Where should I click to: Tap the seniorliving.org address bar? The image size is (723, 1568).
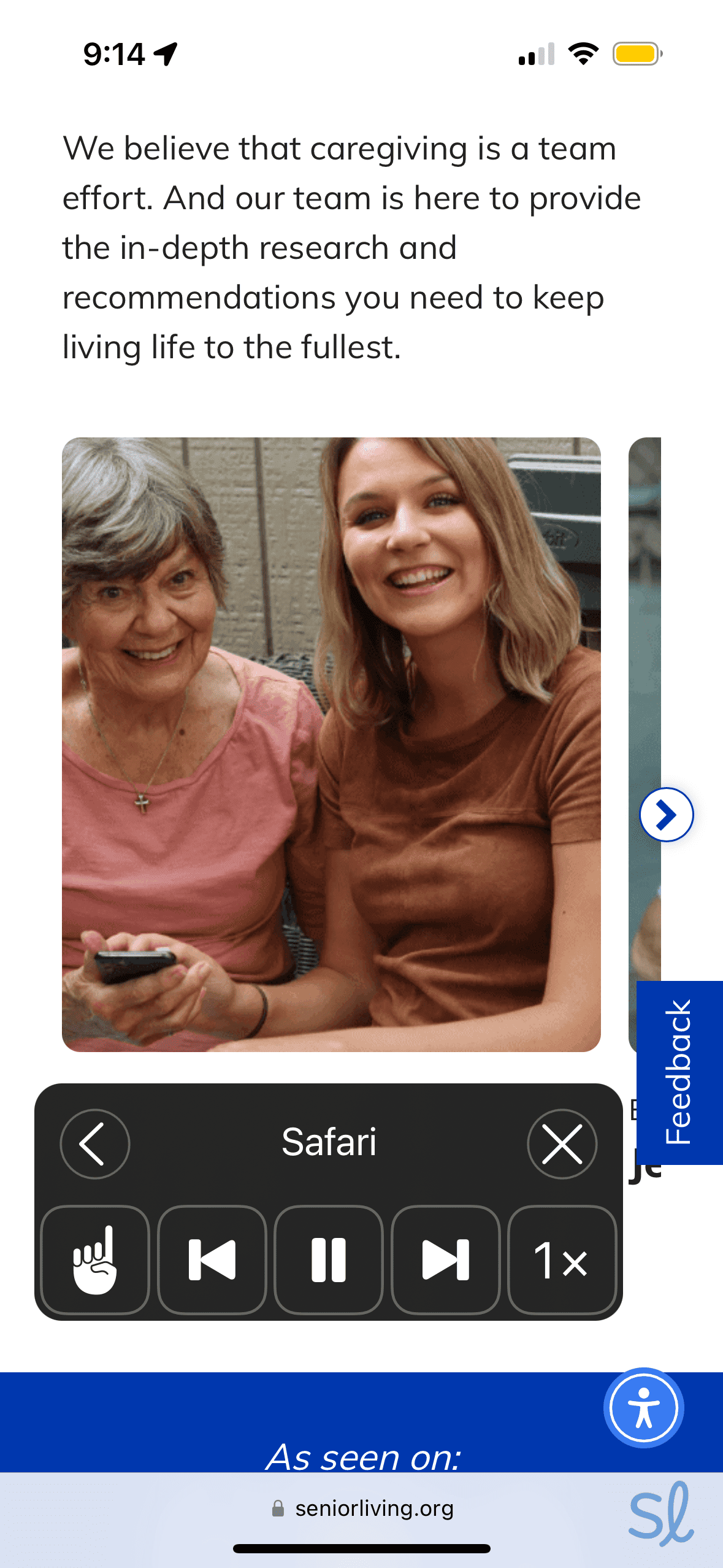[362, 1508]
